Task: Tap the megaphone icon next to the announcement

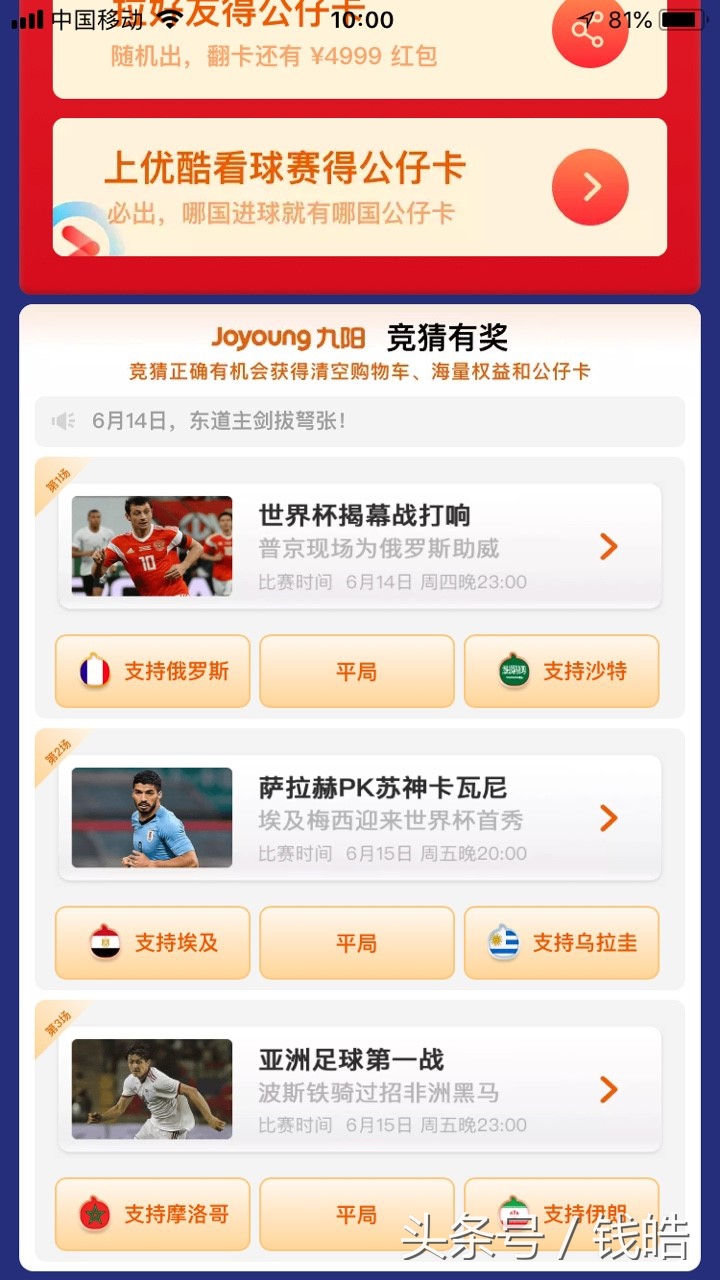Action: click(62, 421)
